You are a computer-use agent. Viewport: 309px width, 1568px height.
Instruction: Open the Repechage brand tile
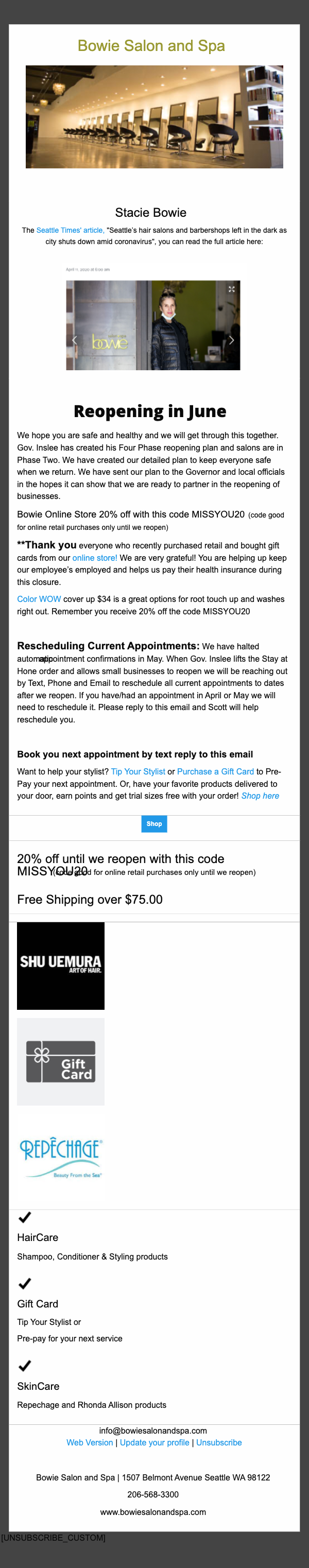click(x=61, y=1157)
